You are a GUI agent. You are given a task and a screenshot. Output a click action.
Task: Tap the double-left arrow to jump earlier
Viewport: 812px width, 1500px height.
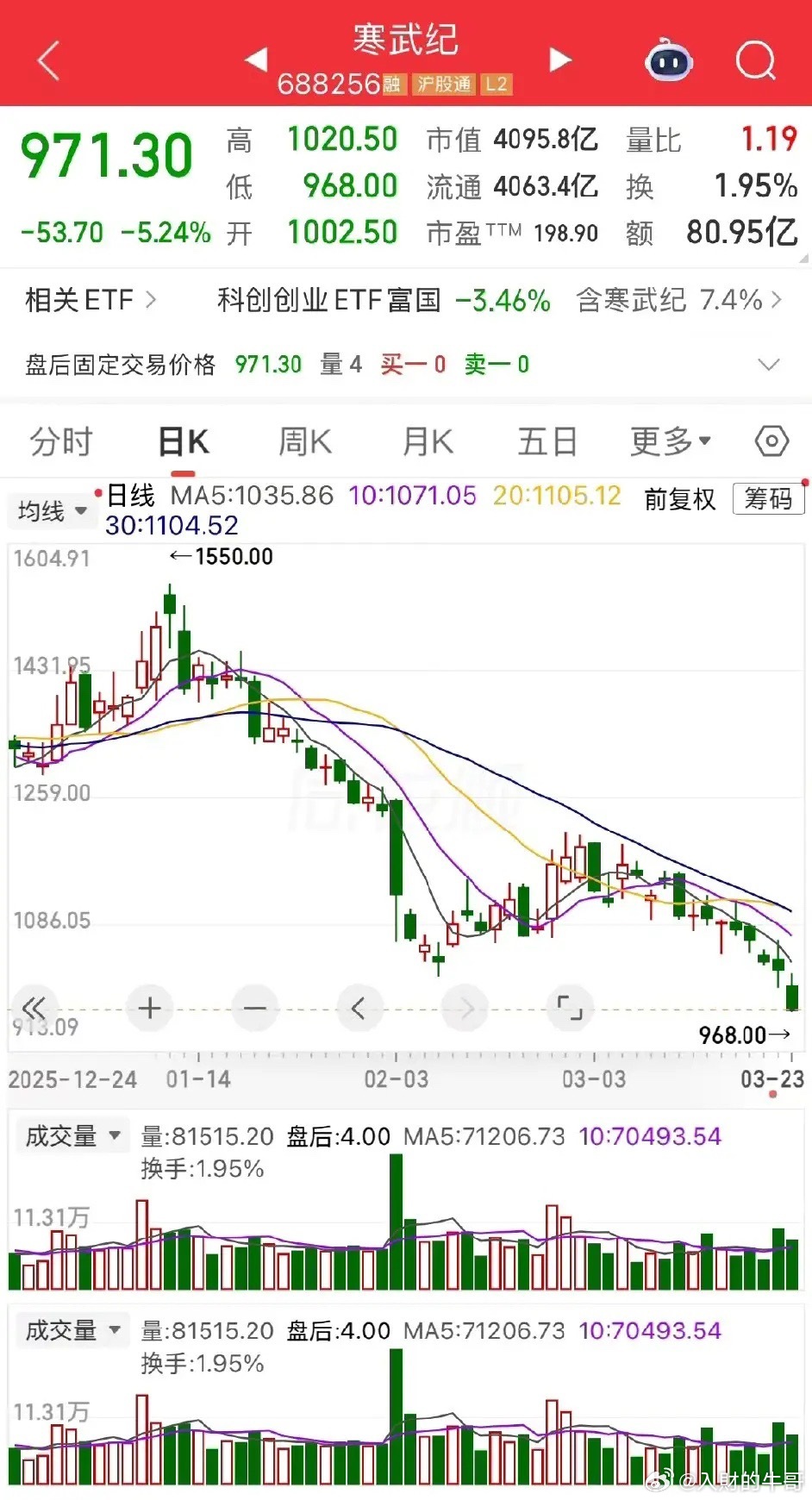point(33,1008)
